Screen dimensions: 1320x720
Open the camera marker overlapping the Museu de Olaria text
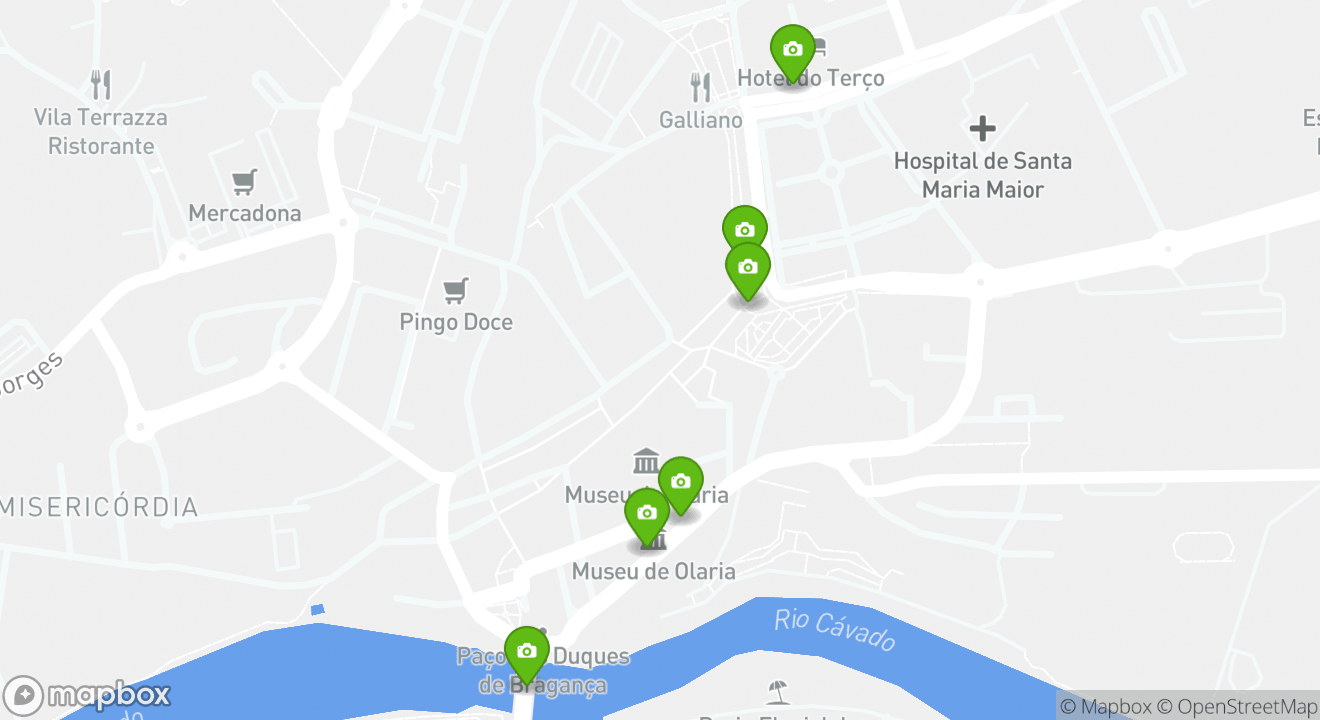coord(680,482)
